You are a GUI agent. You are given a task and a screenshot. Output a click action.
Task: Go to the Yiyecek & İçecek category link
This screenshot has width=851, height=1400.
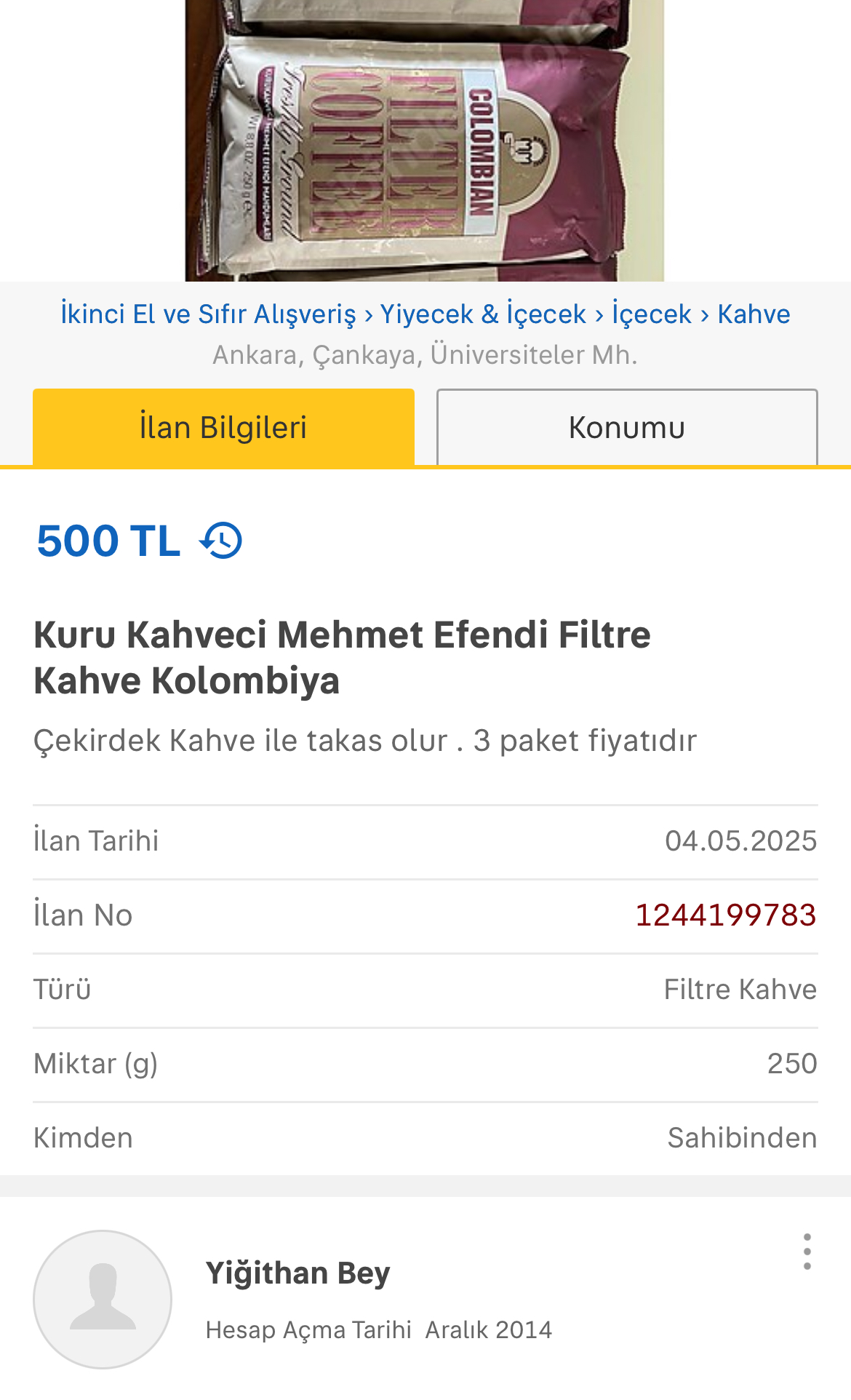[483, 314]
